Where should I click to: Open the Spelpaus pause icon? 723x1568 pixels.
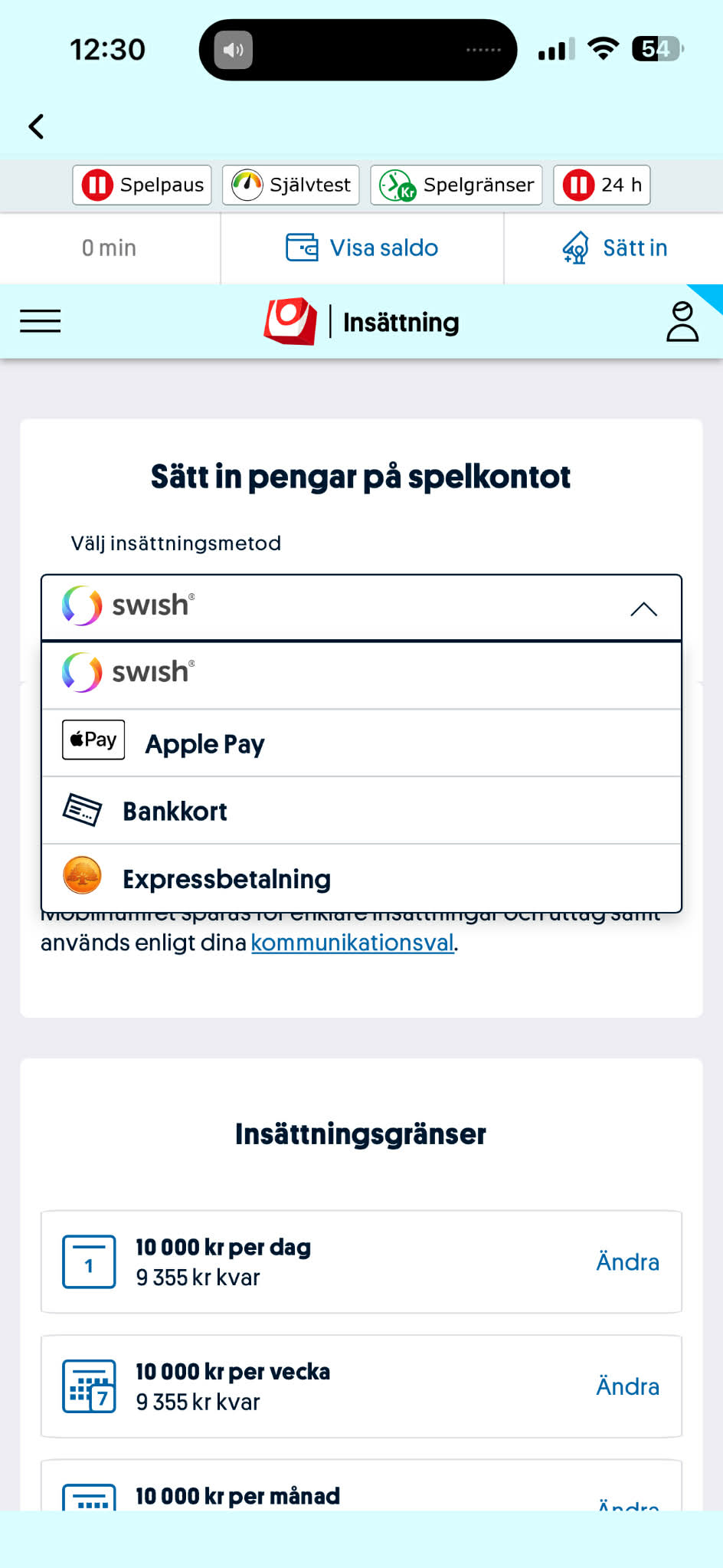(96, 185)
